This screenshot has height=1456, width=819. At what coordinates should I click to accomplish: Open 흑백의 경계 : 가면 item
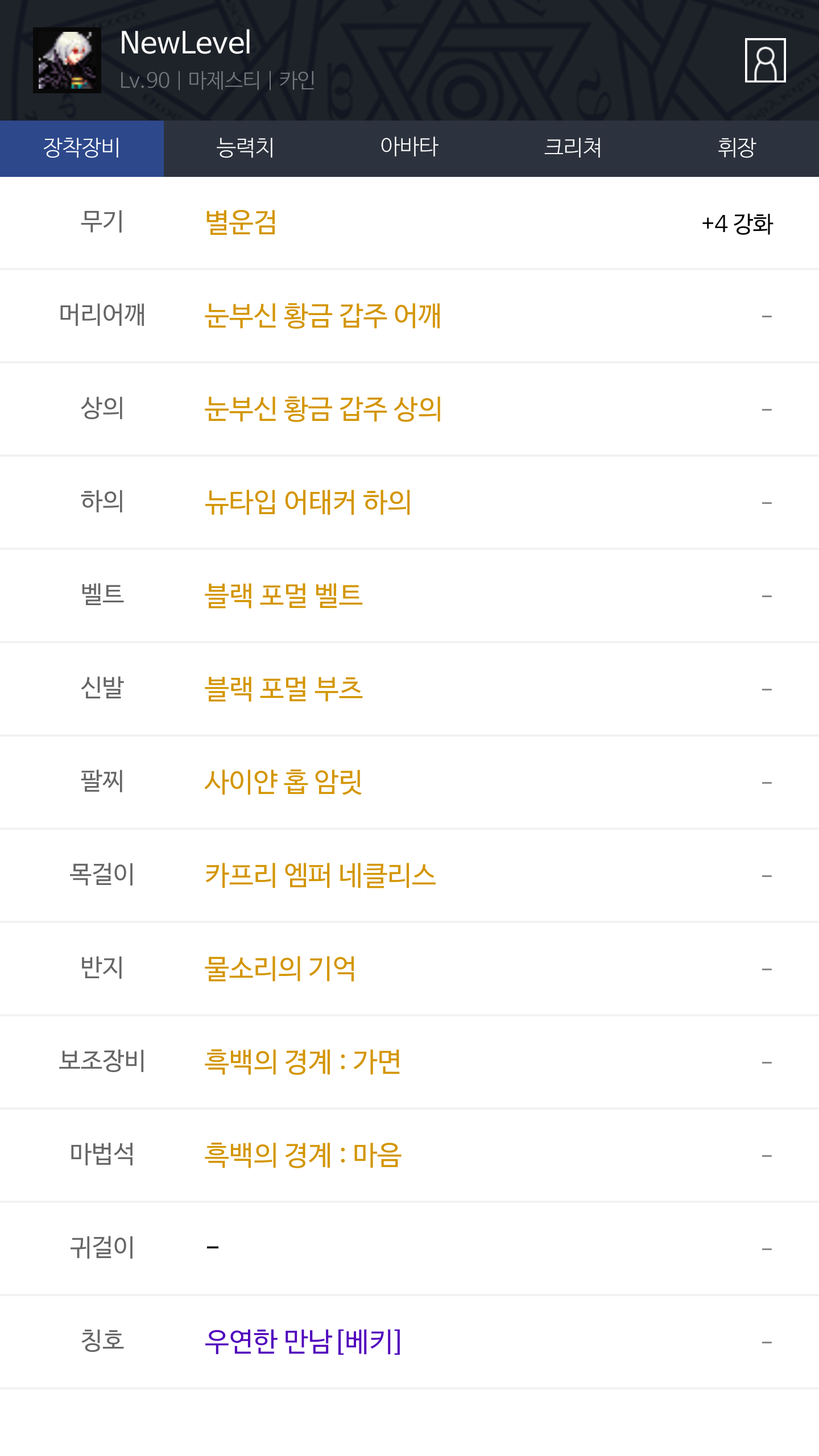[x=303, y=1062]
